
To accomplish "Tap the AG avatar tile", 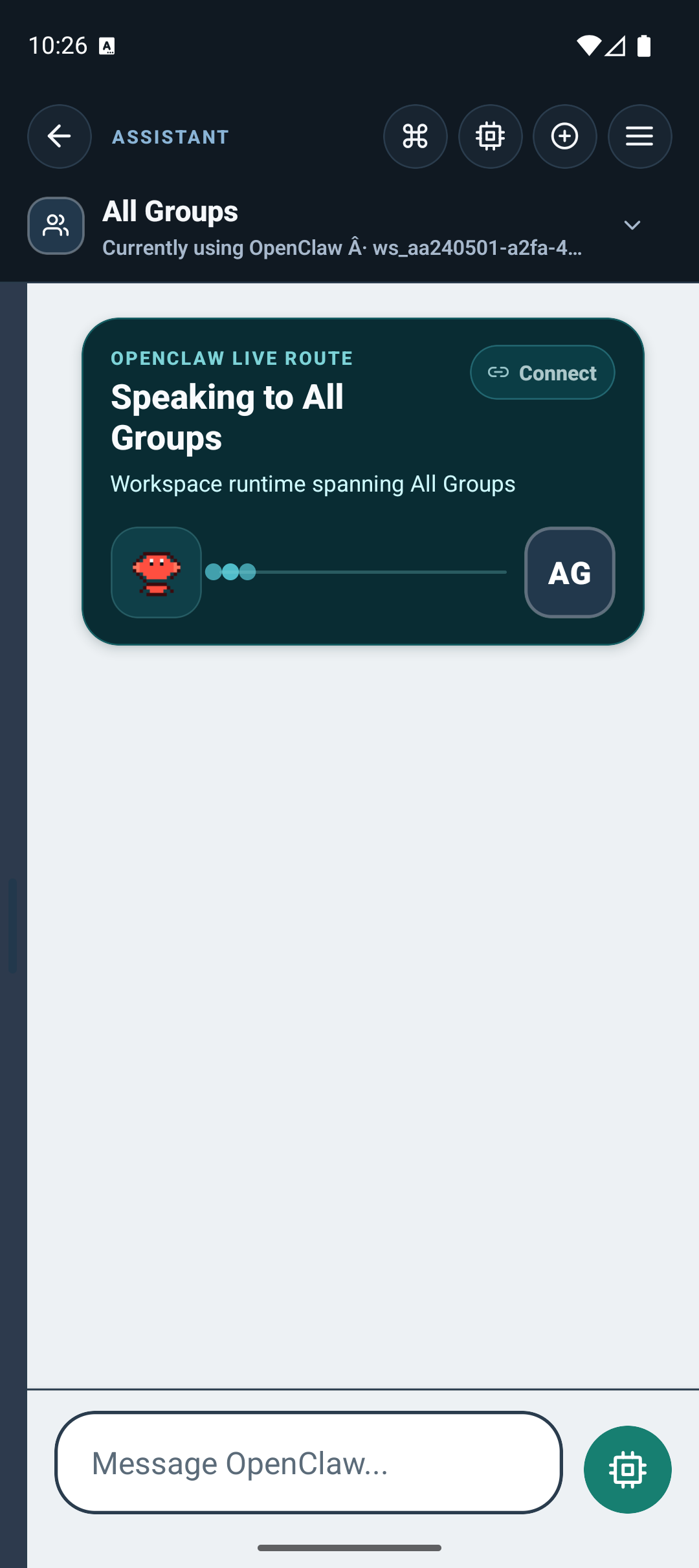I will 570,572.
